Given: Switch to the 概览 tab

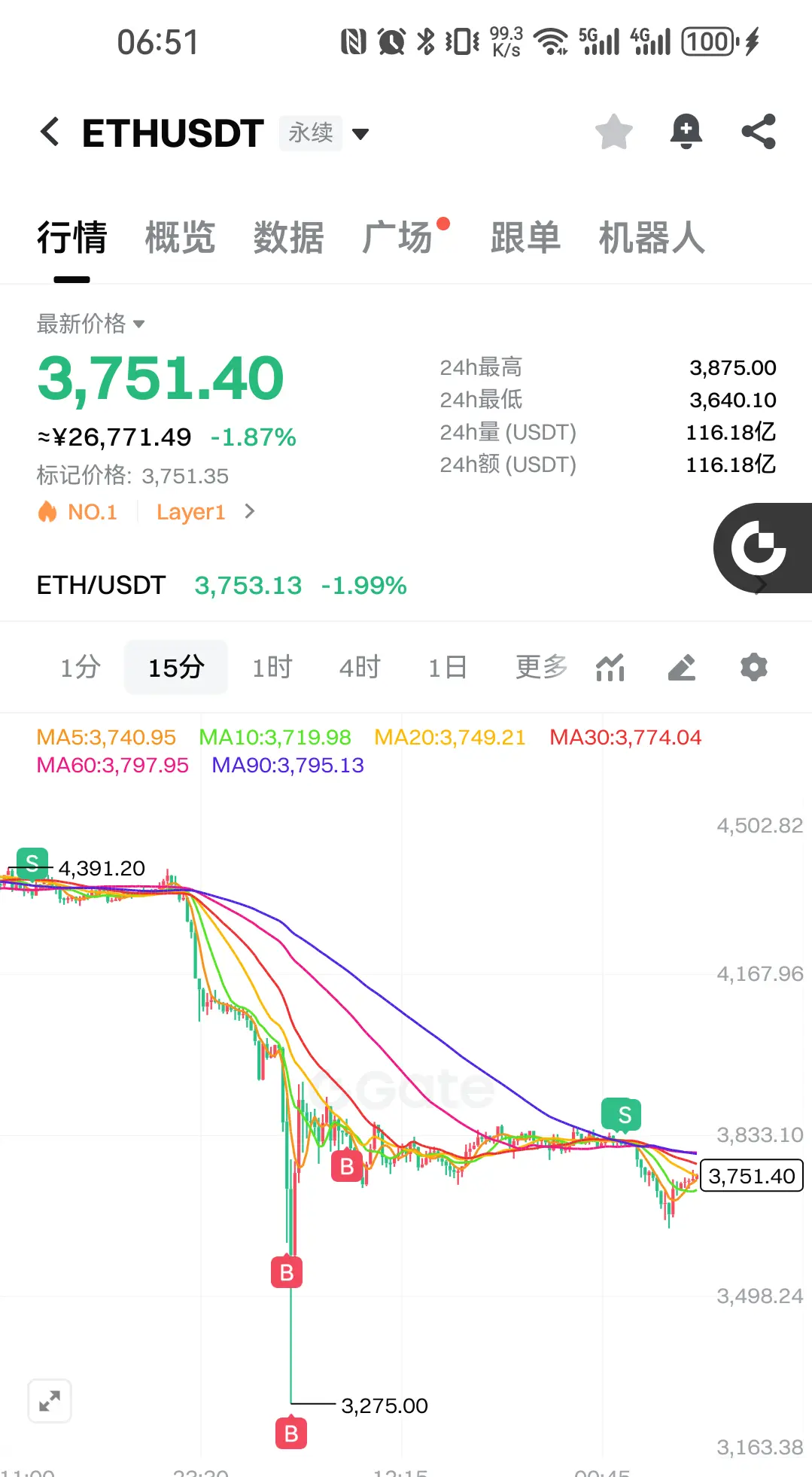Looking at the screenshot, I should click(x=180, y=238).
